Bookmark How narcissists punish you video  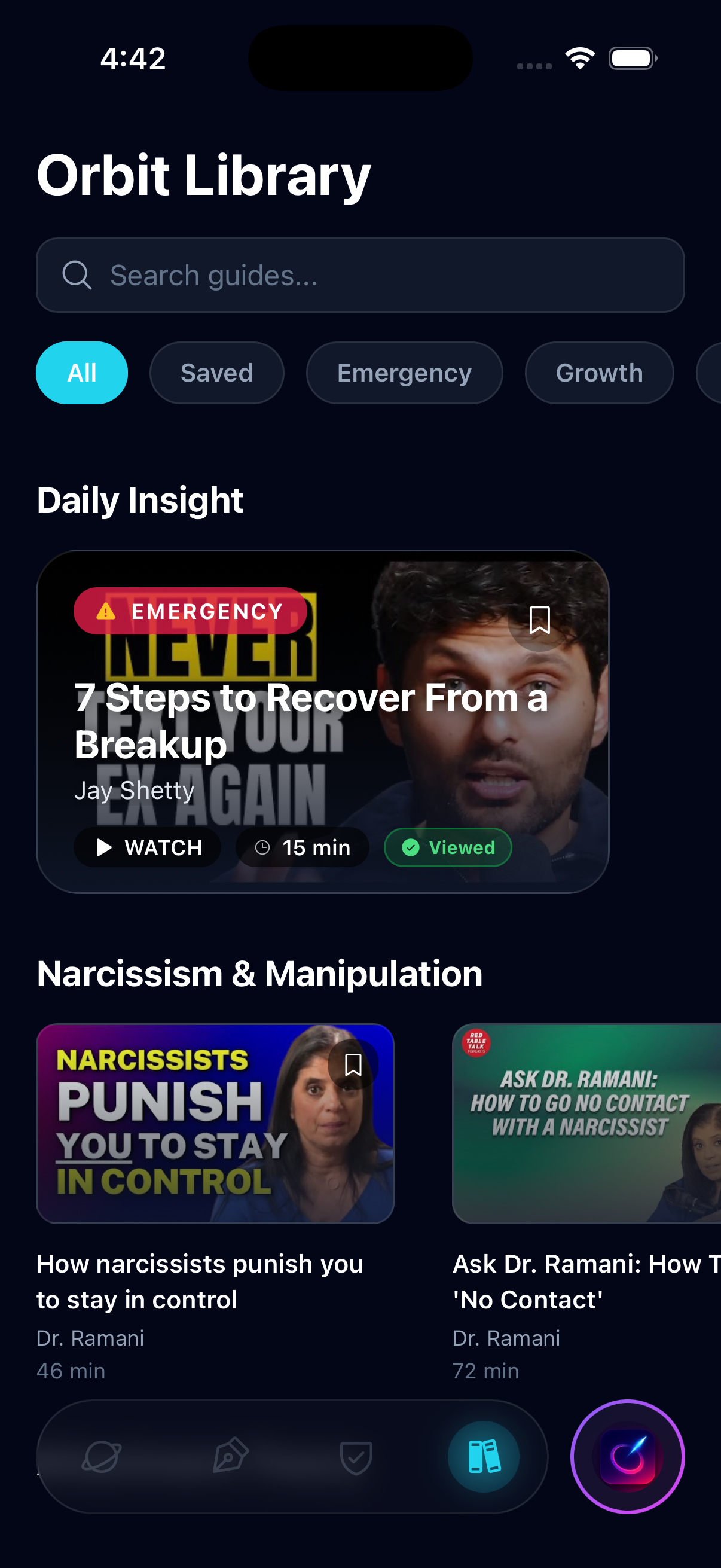[353, 1064]
